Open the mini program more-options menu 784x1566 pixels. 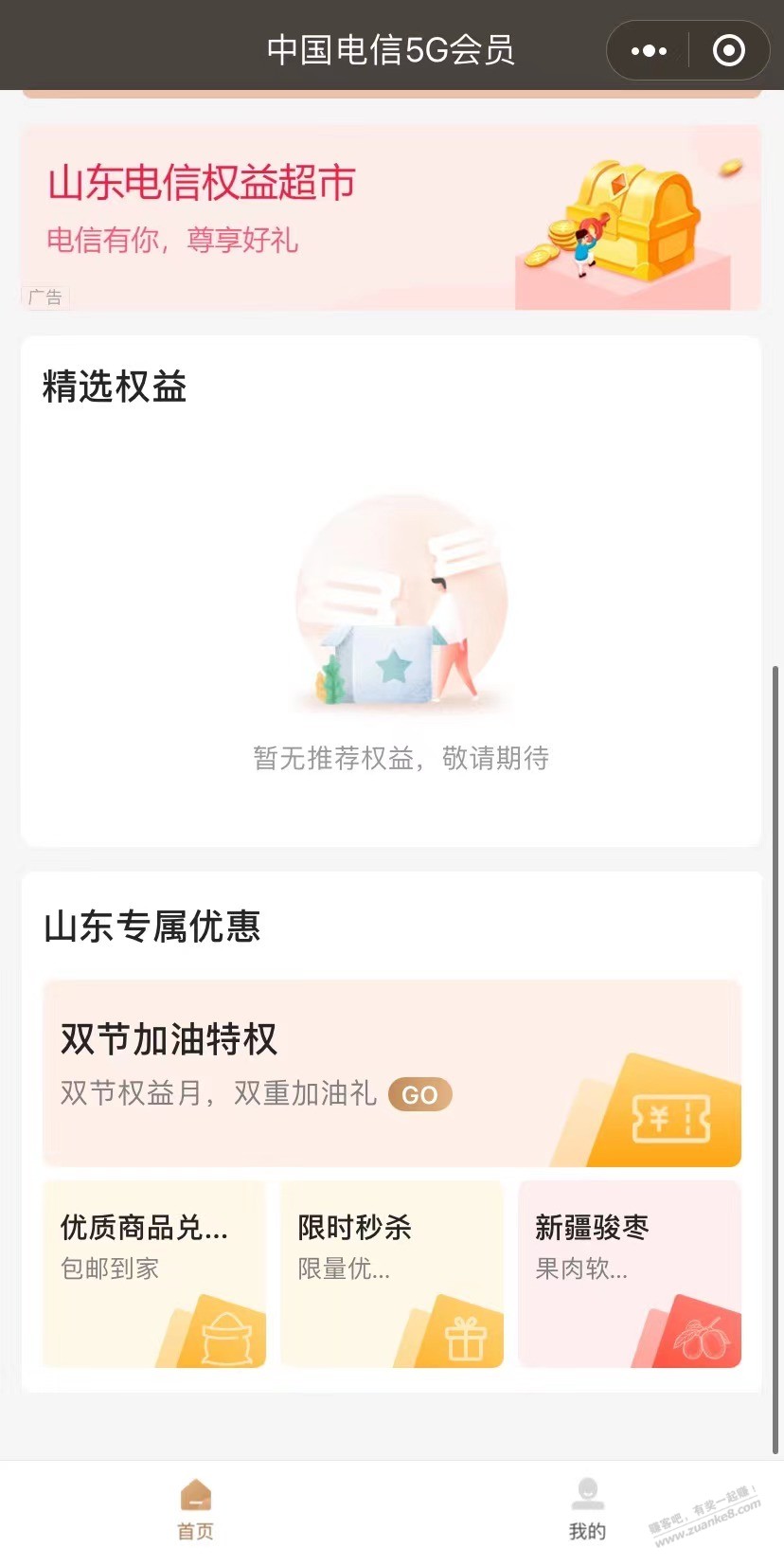coord(649,50)
